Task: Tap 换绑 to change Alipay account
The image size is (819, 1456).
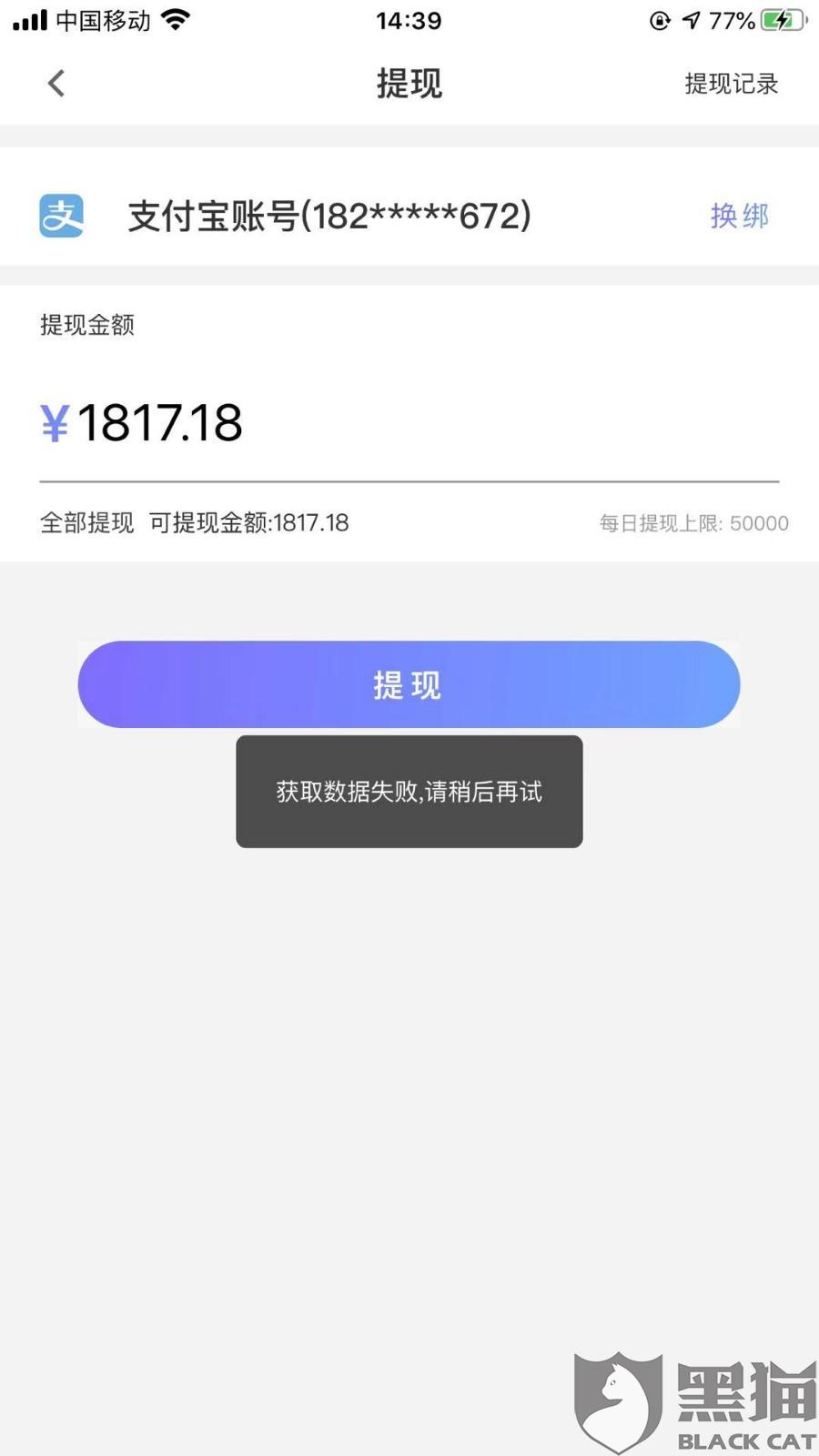Action: [739, 216]
